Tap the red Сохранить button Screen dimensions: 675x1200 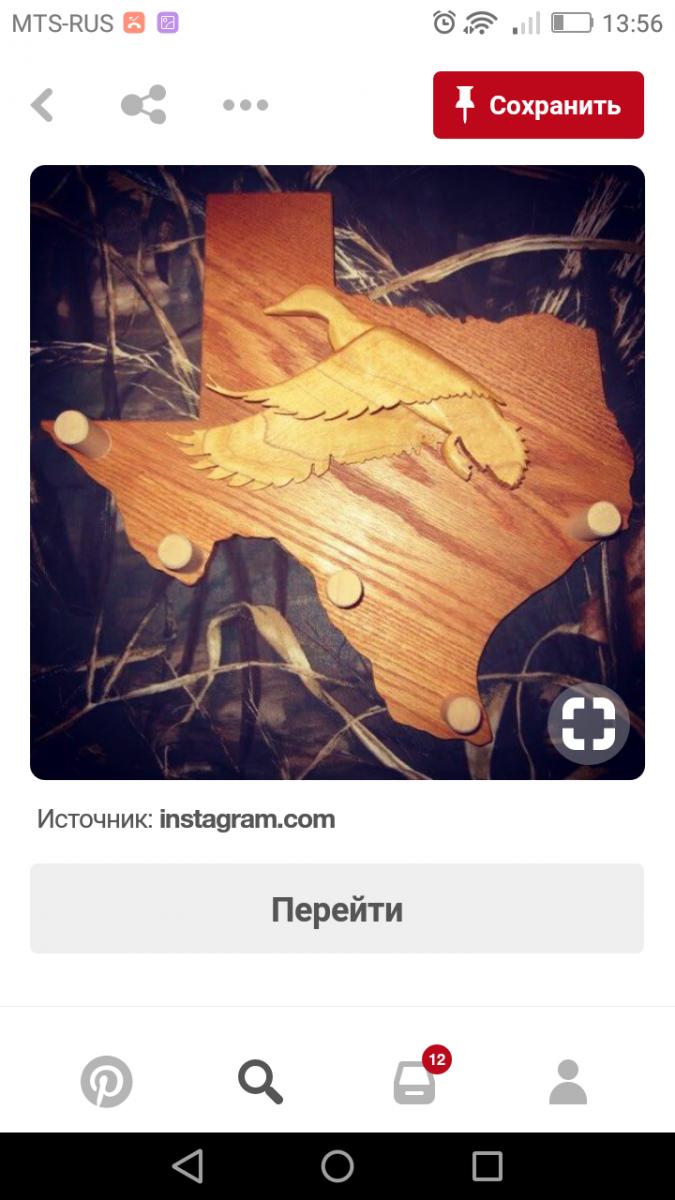point(538,105)
